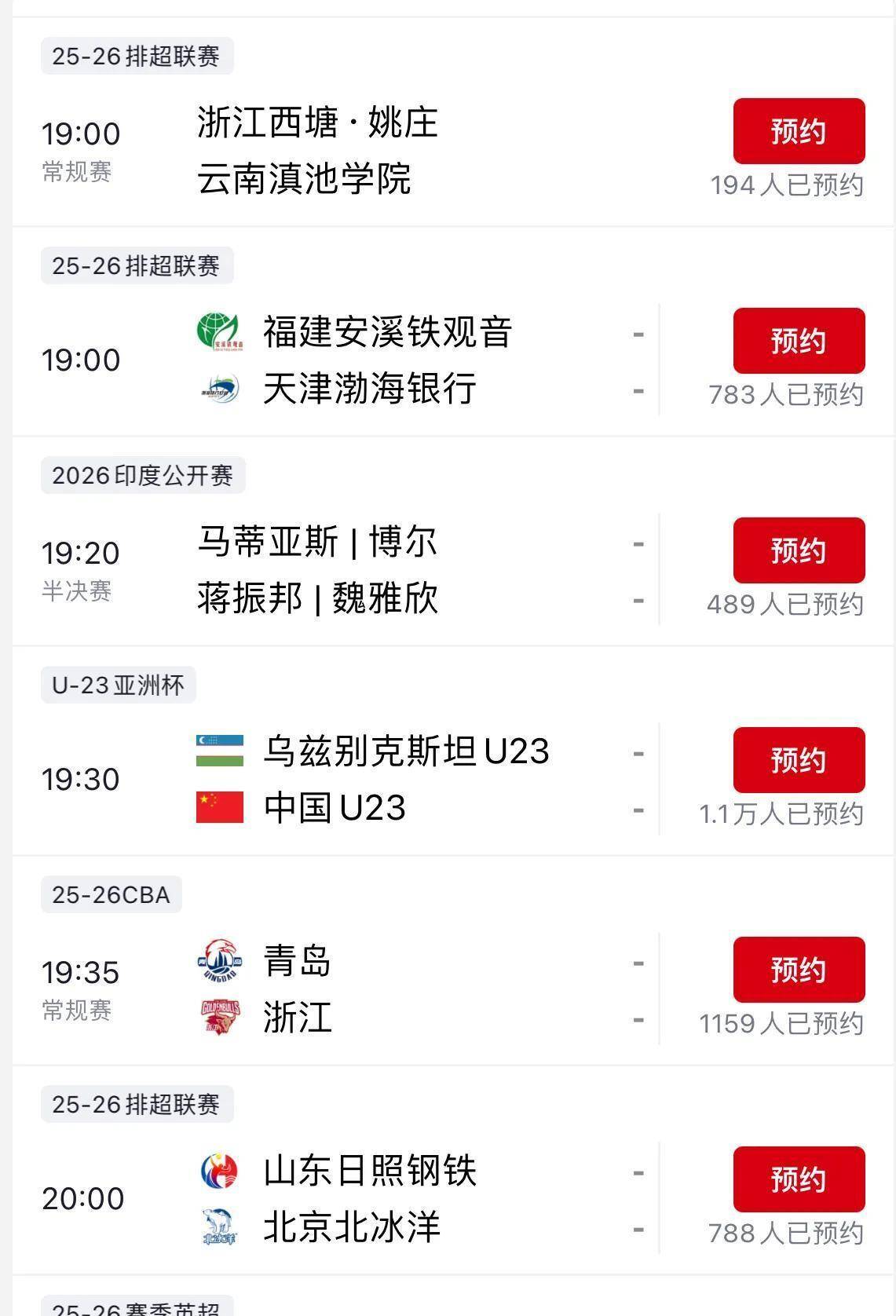Viewport: 896px width, 1316px height.
Task: Reserve 山东日照钢铁 vs 北京北冰洋 match
Action: pos(799,1179)
